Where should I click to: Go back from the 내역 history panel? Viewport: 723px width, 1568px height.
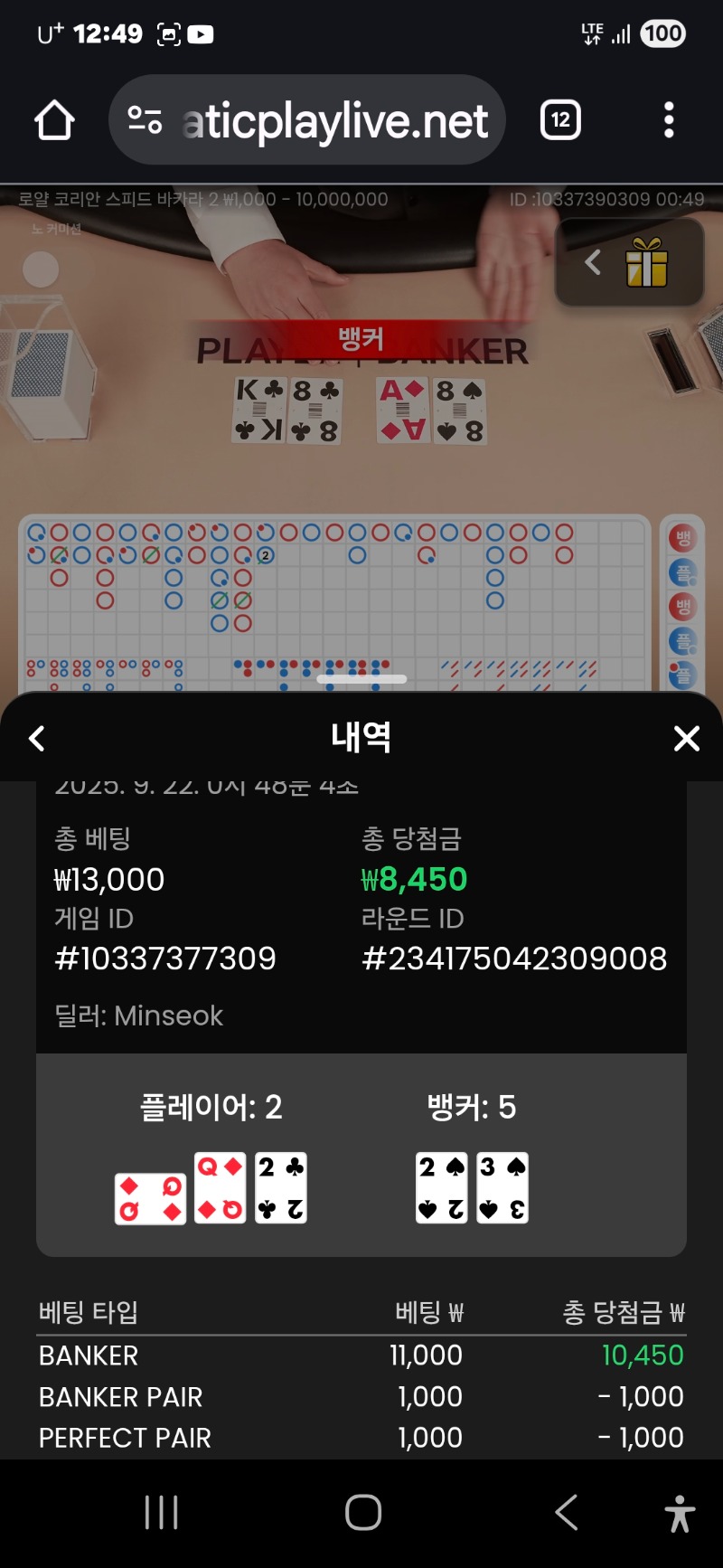pyautogui.click(x=37, y=738)
